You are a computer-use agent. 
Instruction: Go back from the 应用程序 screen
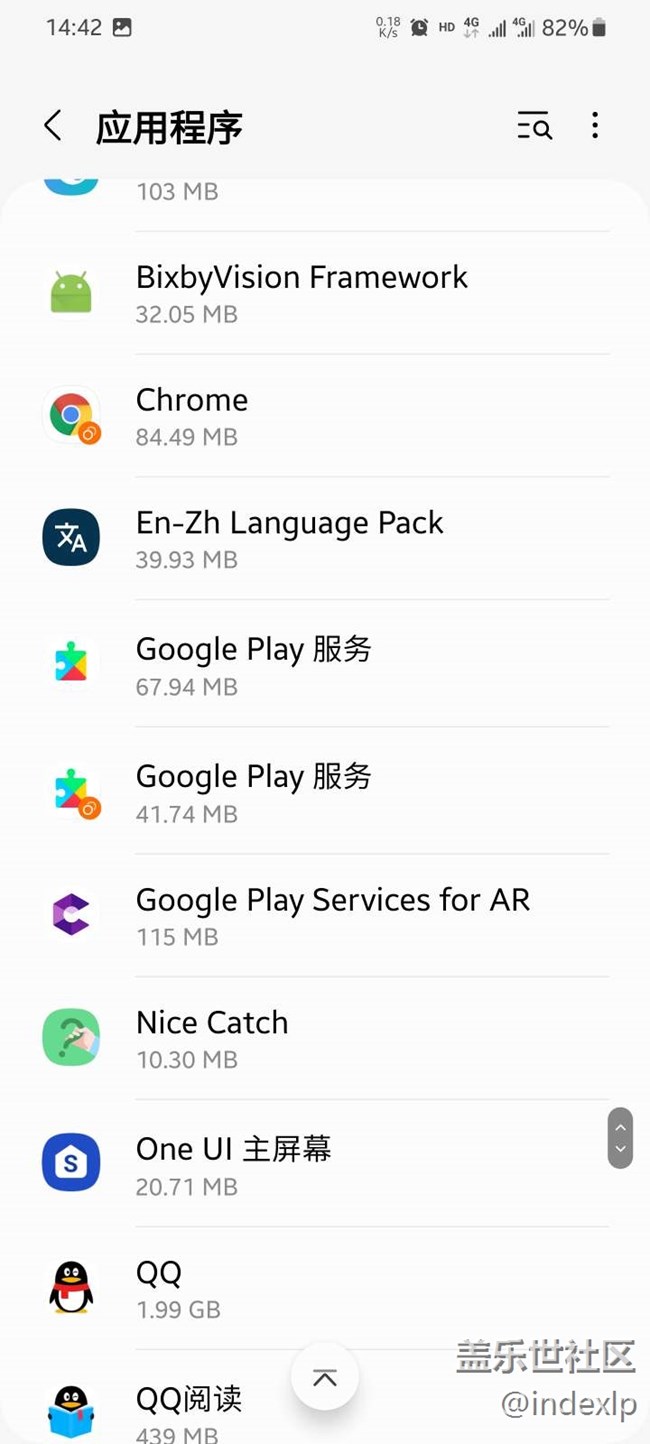54,126
